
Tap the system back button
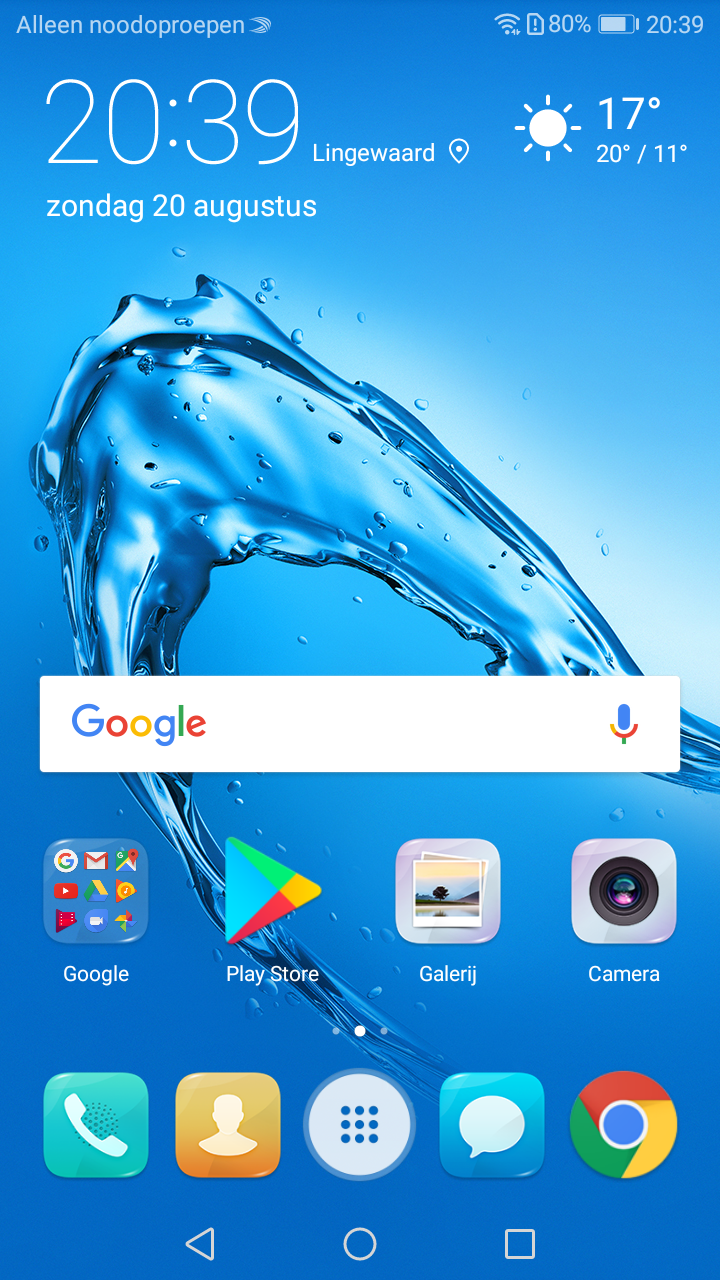point(200,1244)
